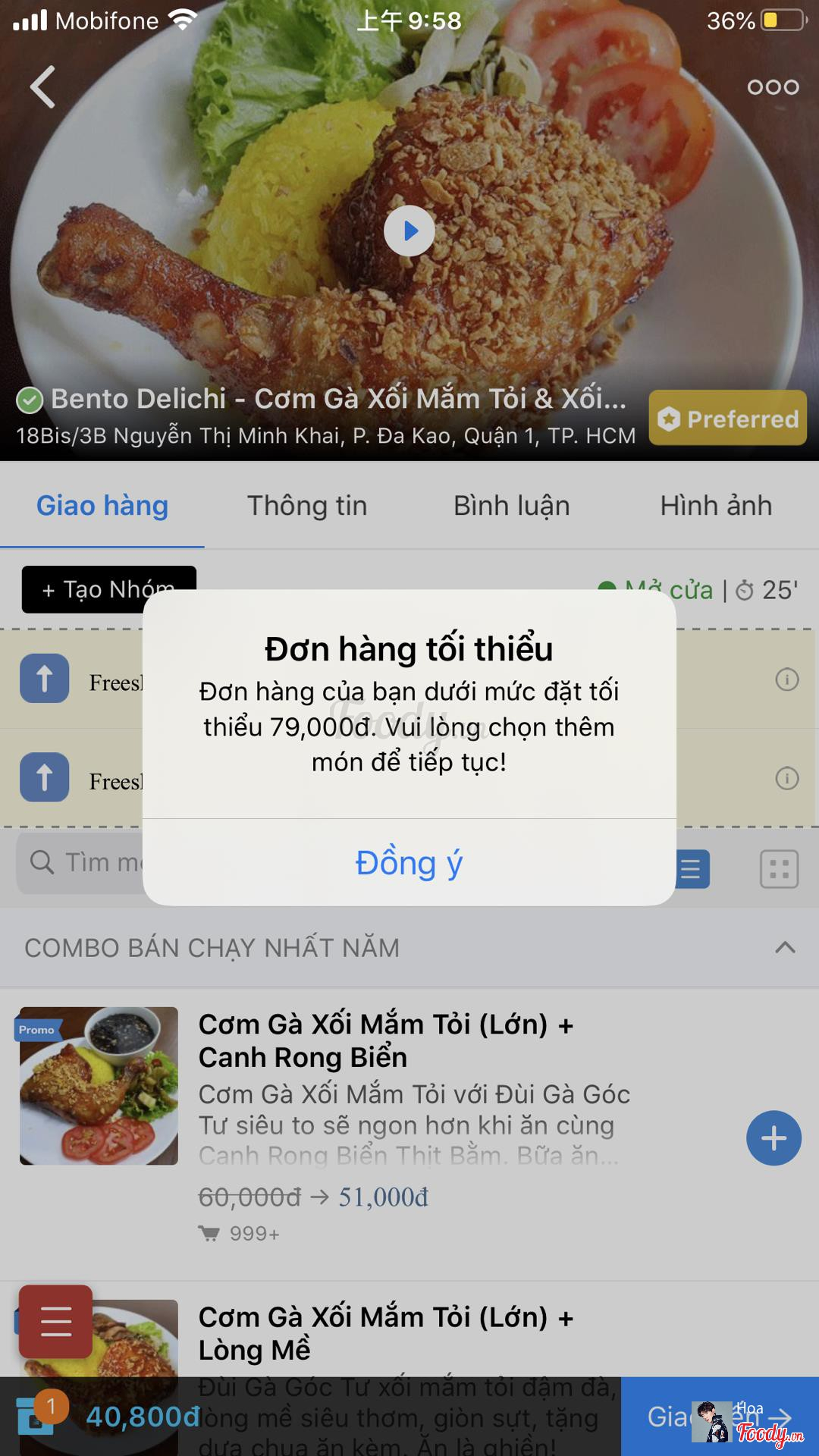Switch menu to grid view
819x1456 pixels.
click(x=780, y=869)
